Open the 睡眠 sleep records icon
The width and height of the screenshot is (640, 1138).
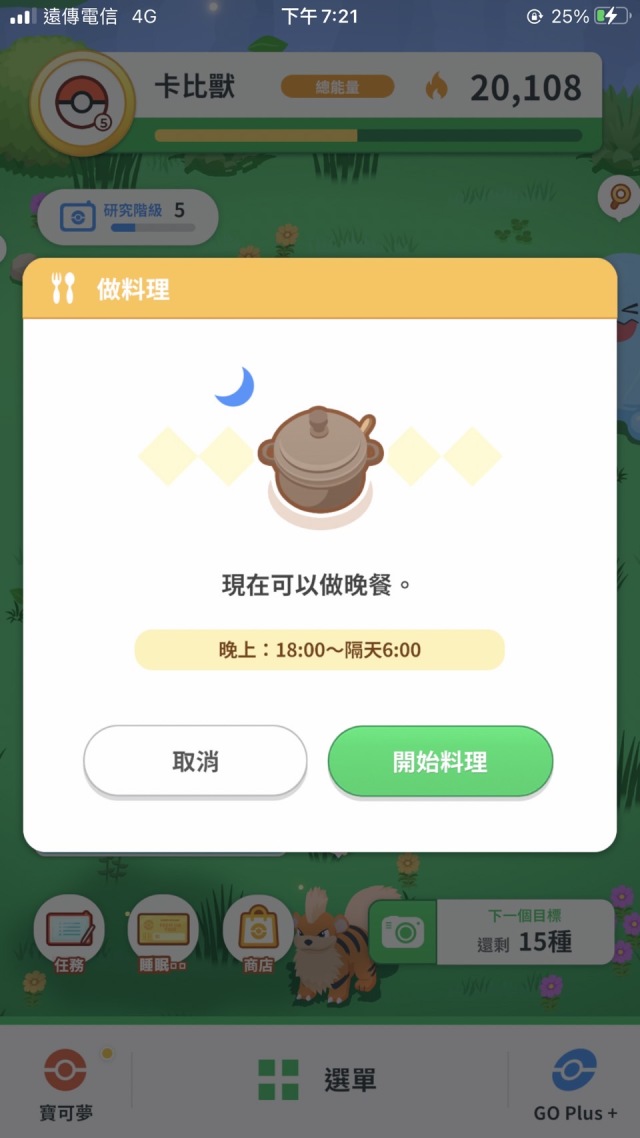[x=163, y=934]
